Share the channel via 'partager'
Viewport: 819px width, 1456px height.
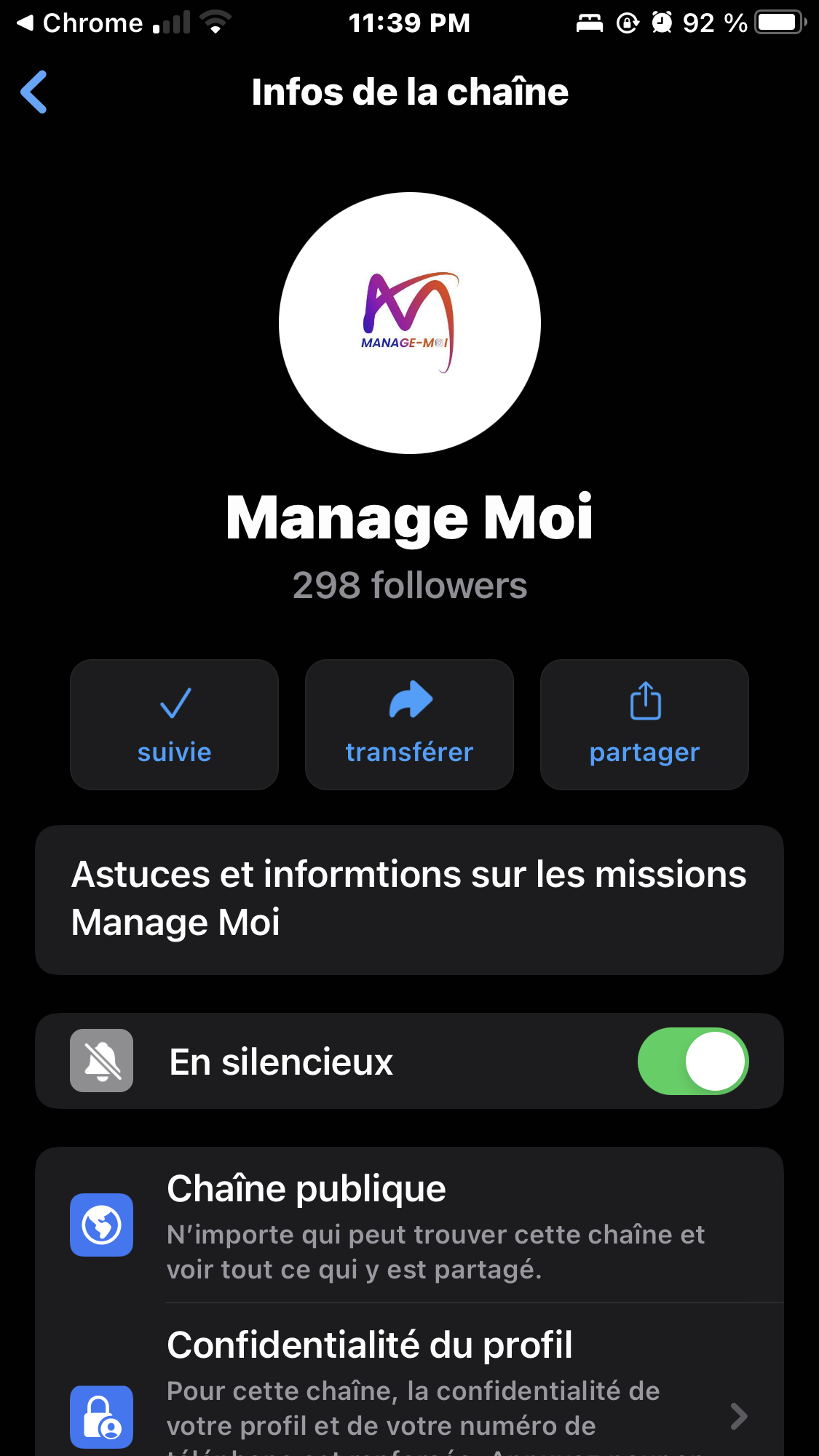pyautogui.click(x=644, y=724)
